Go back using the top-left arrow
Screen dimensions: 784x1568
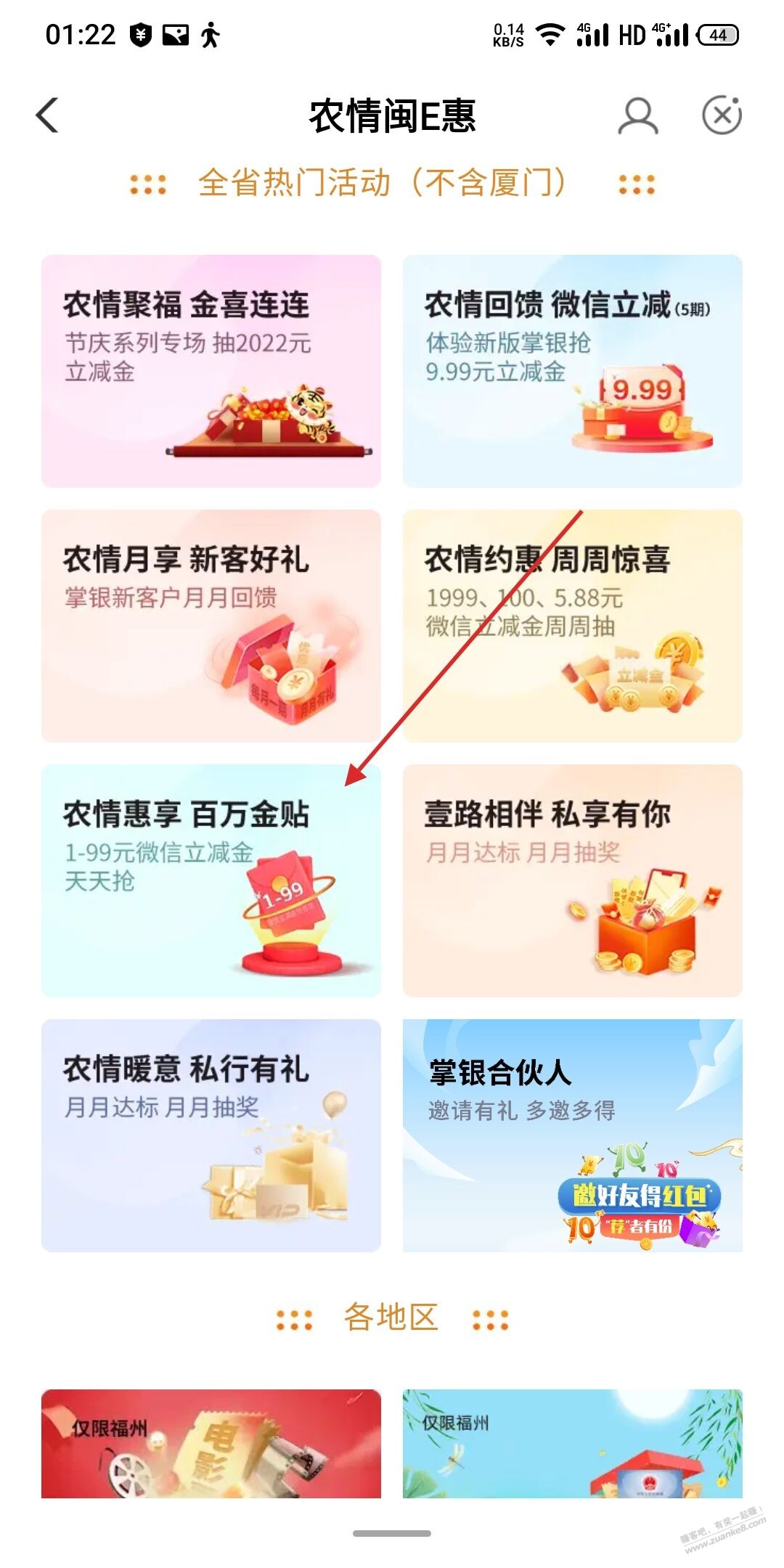[48, 115]
